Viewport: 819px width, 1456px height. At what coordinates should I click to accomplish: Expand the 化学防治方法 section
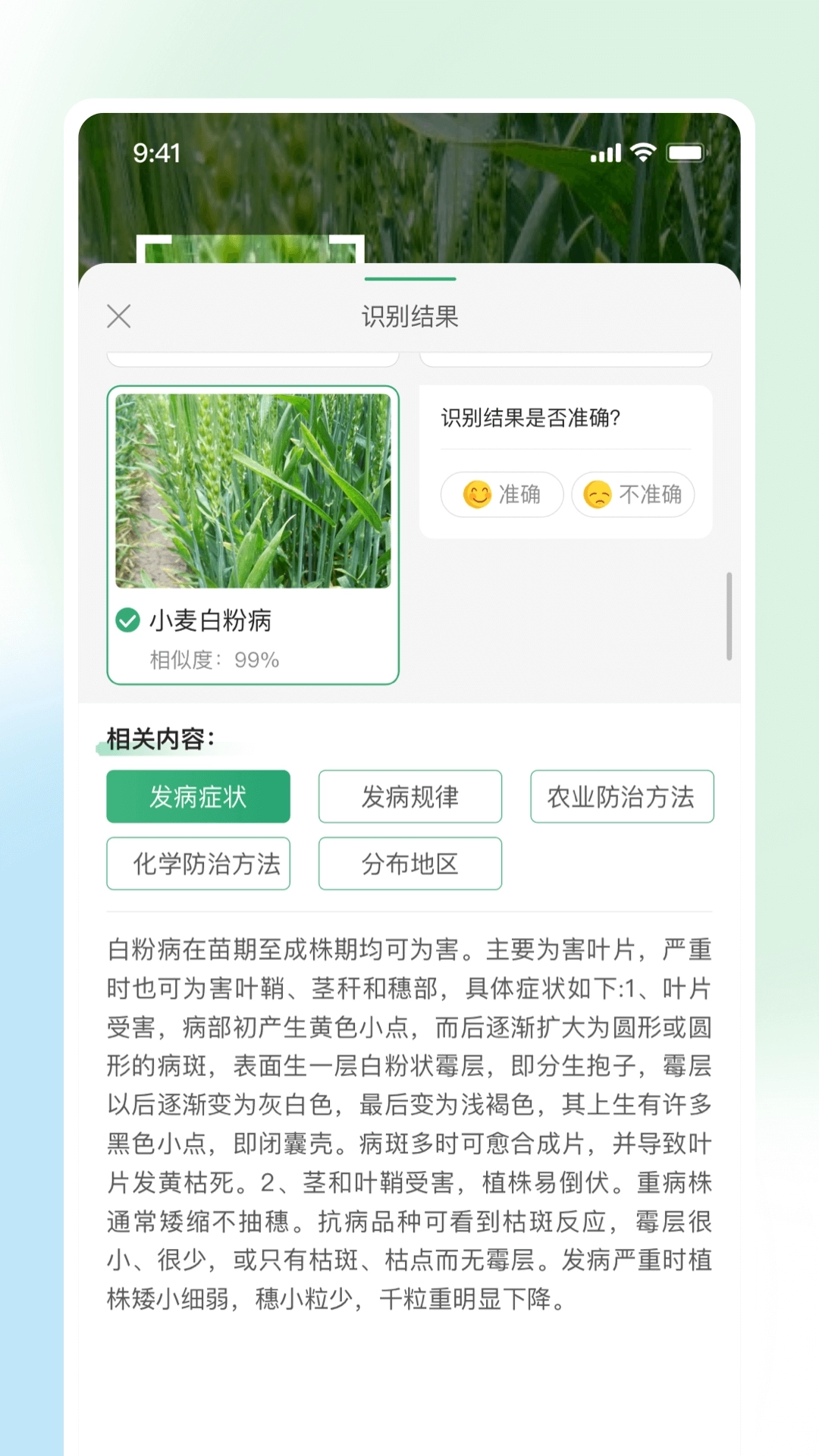coord(198,864)
